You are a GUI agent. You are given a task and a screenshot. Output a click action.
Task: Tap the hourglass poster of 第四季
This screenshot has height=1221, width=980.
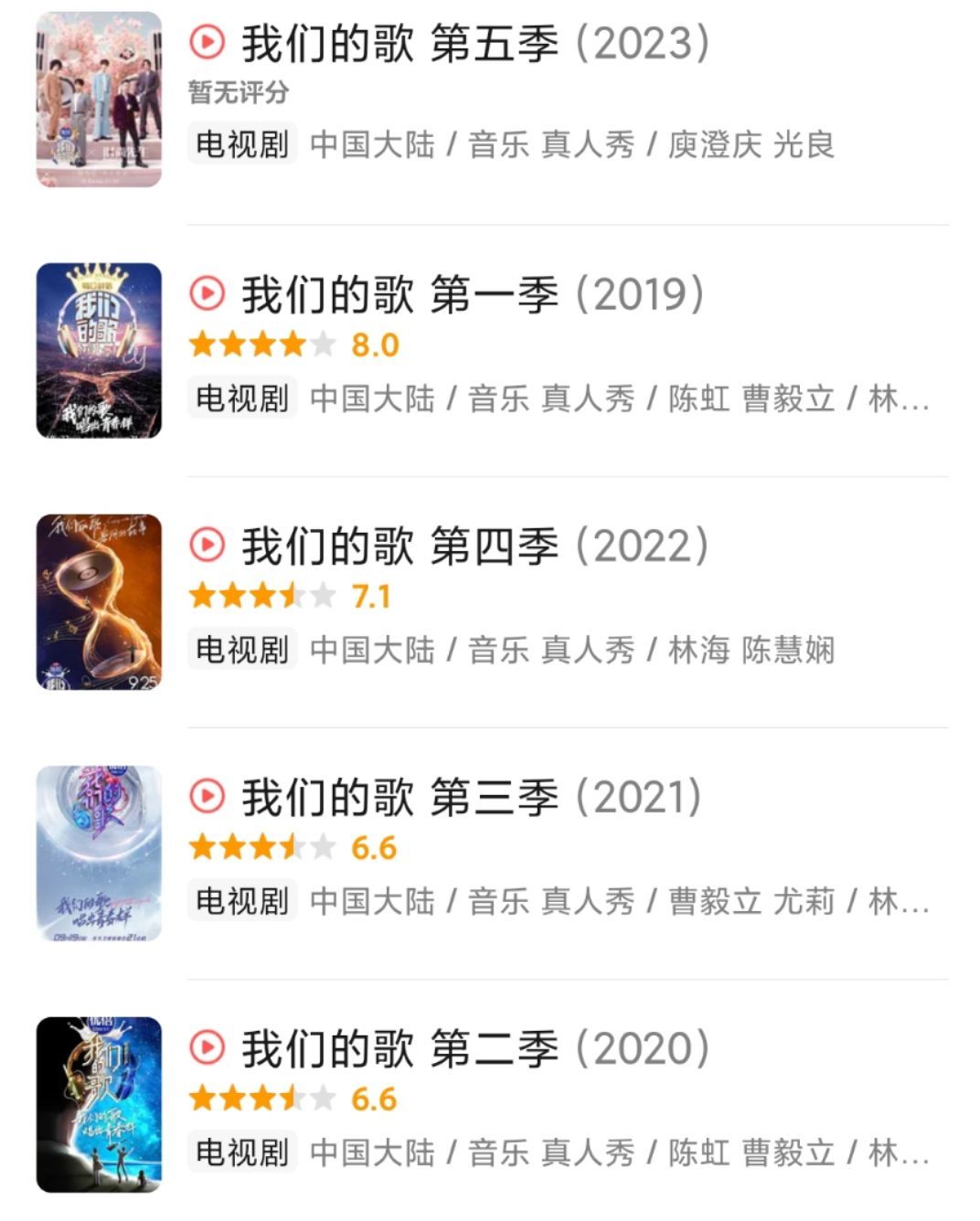(x=99, y=602)
